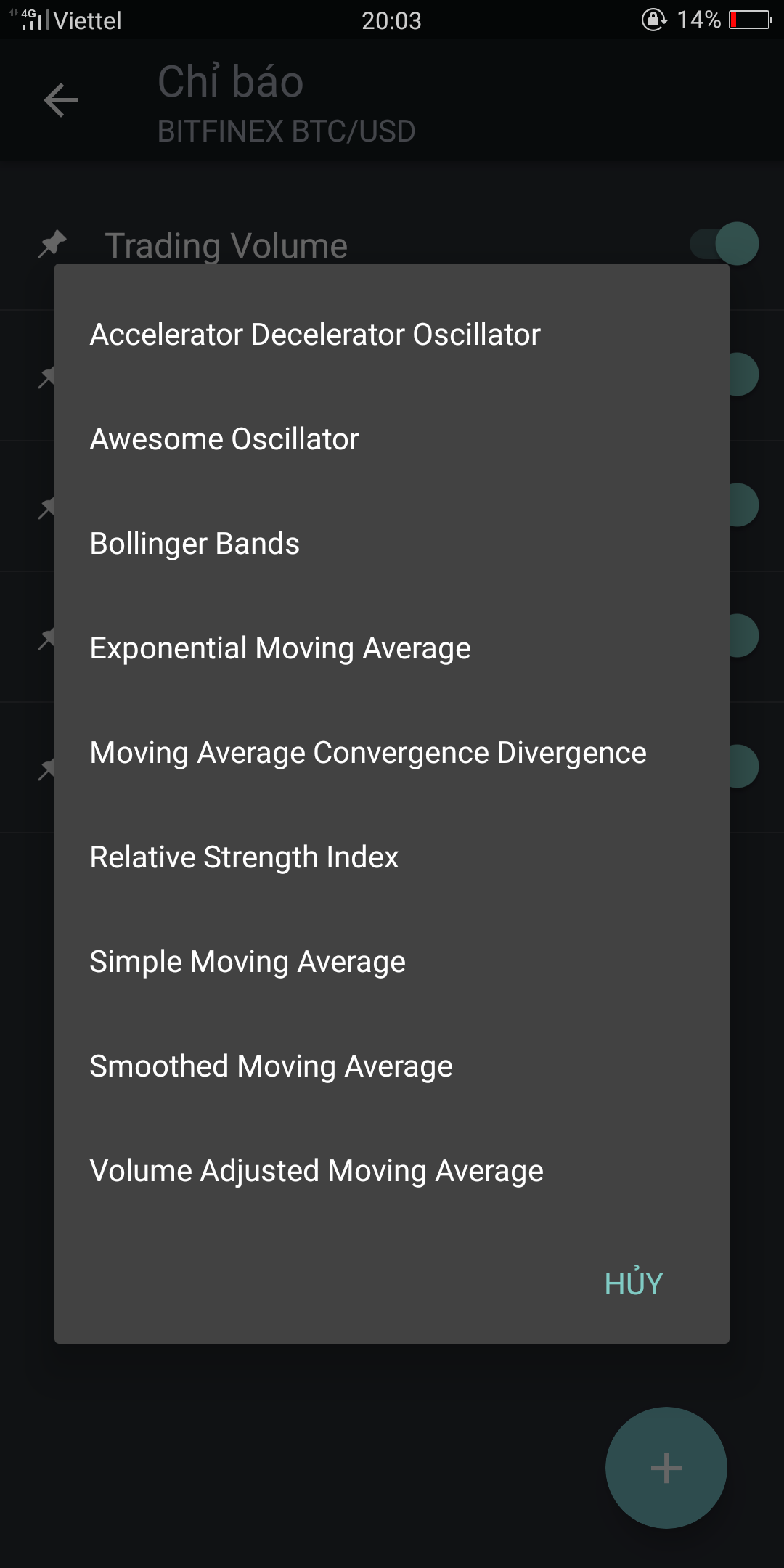784x1568 pixels.
Task: Choose Volume Adjusted Moving Average
Action: coord(317,1171)
